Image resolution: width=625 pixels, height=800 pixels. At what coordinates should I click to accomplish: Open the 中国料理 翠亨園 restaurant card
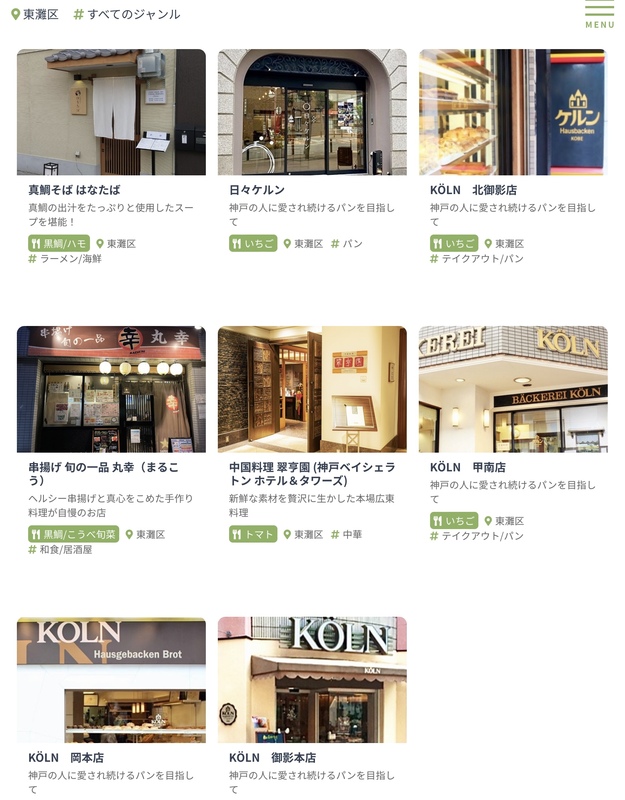(x=312, y=390)
